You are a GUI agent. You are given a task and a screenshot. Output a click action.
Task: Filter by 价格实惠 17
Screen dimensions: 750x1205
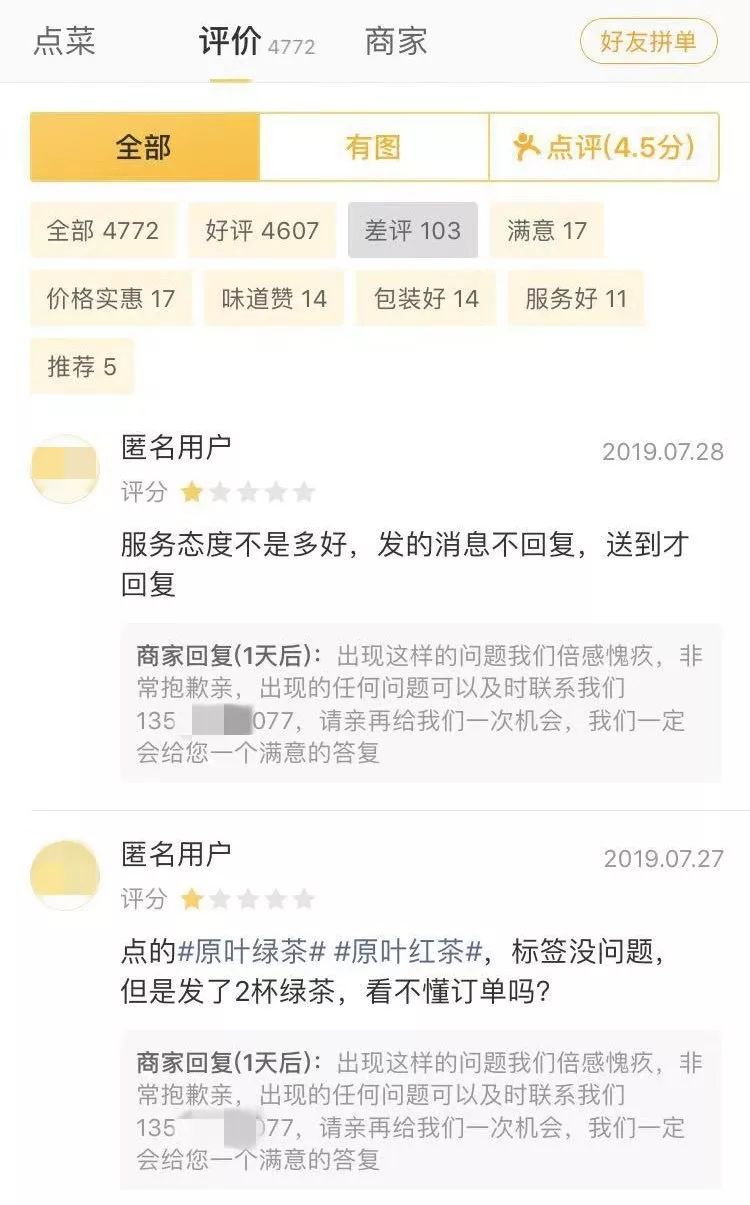pos(111,298)
